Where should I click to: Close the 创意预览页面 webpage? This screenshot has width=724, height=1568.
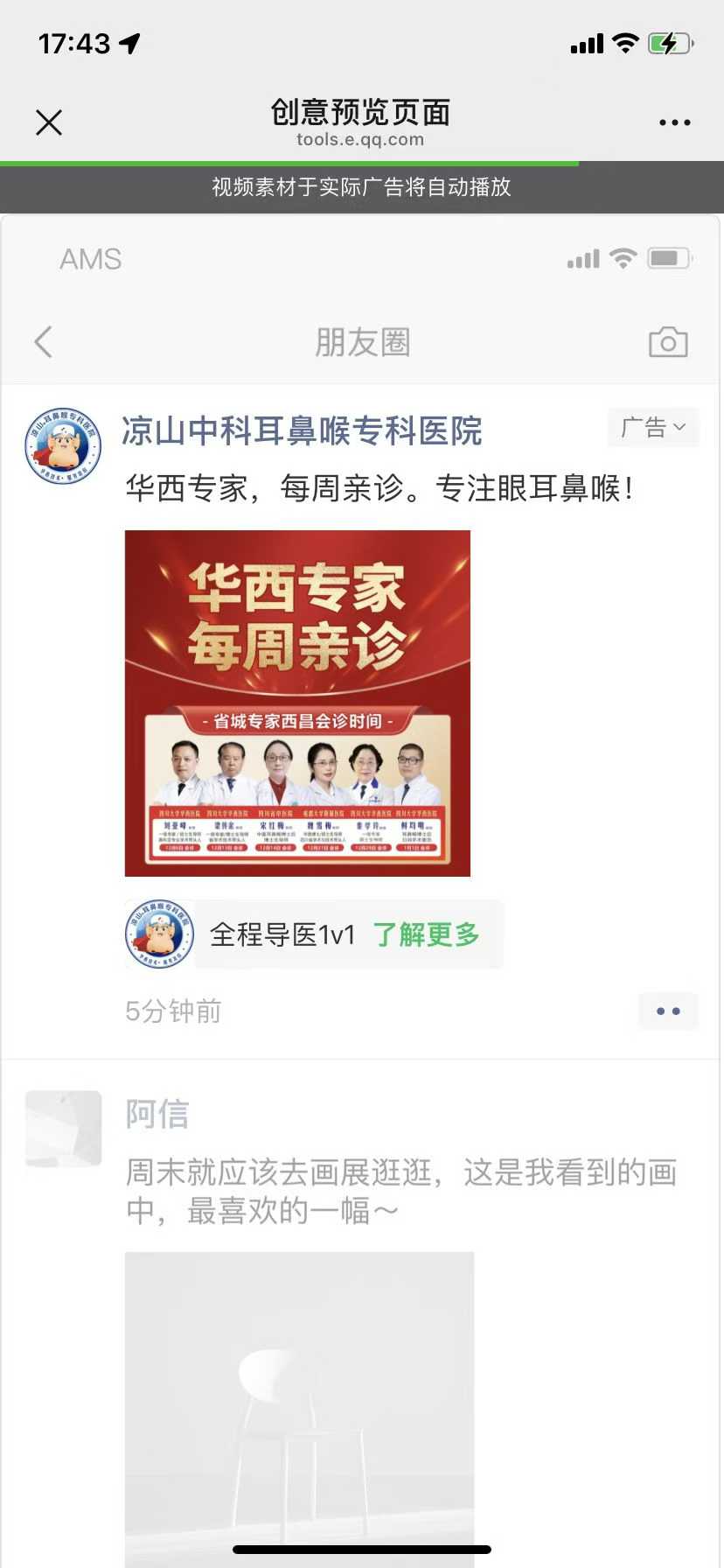49,122
